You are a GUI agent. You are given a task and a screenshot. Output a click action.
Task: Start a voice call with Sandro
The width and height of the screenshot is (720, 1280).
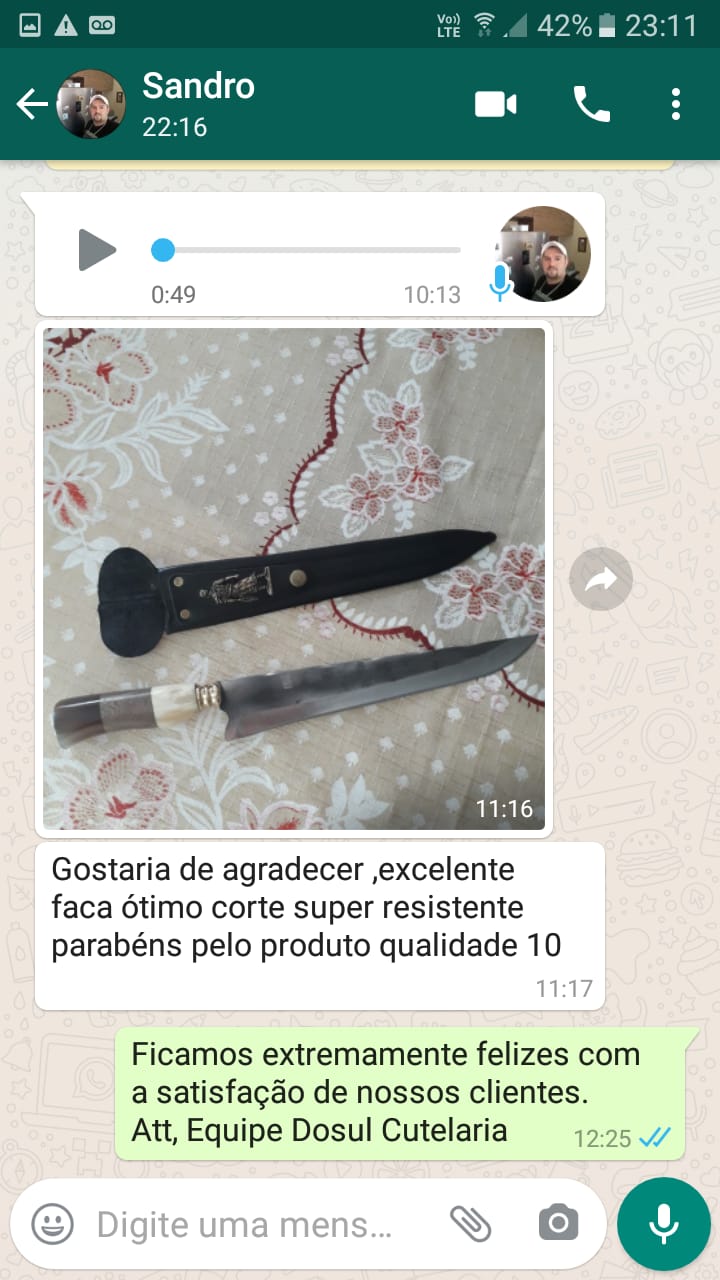click(591, 104)
